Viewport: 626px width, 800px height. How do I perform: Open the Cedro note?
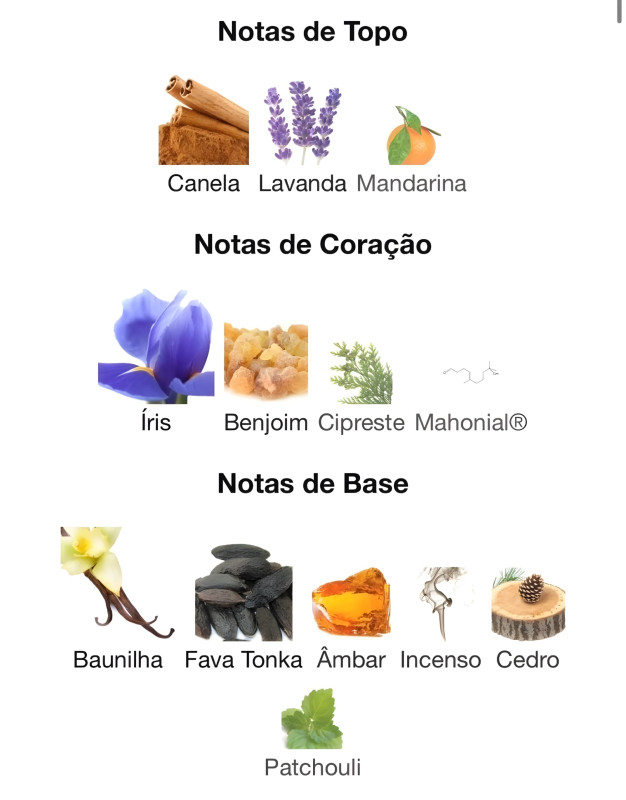click(527, 605)
